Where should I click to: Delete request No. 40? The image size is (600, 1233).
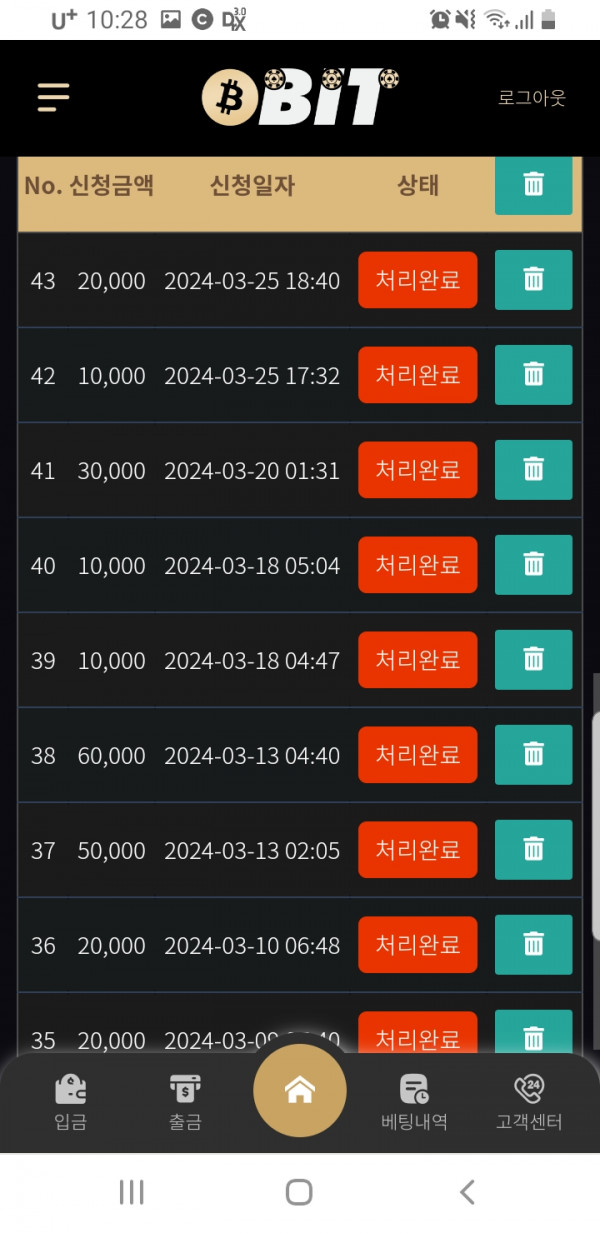pyautogui.click(x=534, y=565)
